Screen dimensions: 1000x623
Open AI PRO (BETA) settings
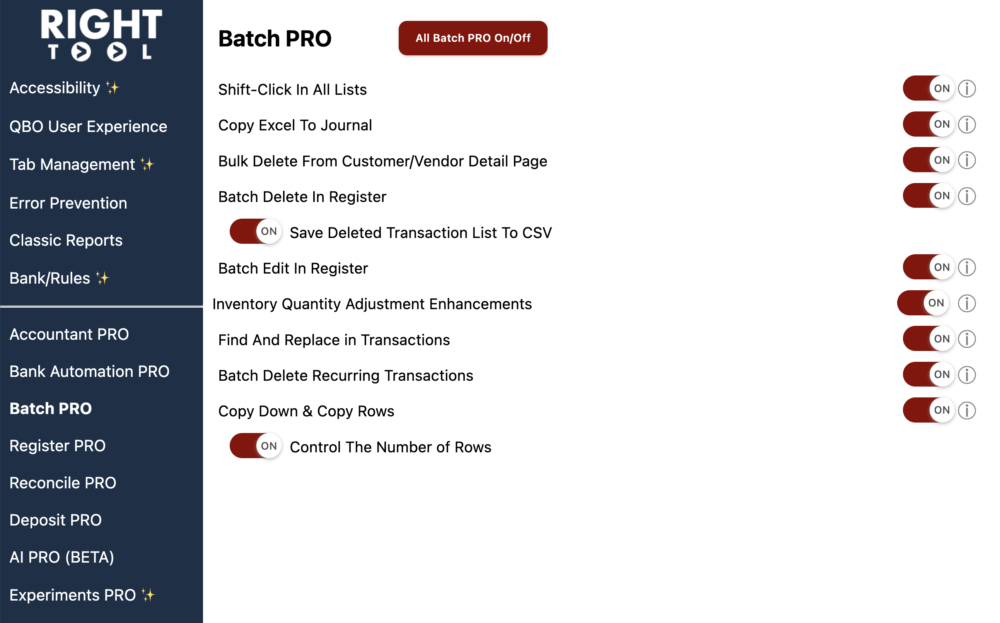click(61, 557)
